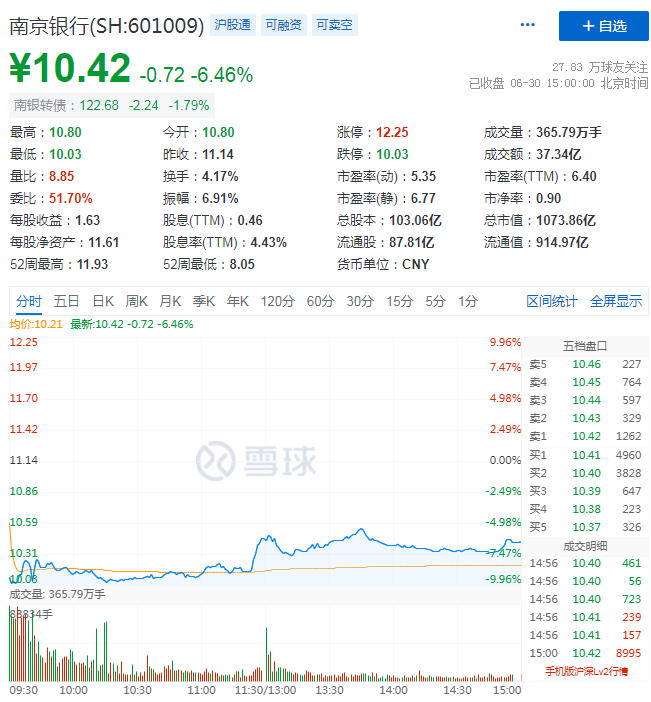Tap the 可卖空 tag
This screenshot has height=702, width=651.
click(x=334, y=25)
